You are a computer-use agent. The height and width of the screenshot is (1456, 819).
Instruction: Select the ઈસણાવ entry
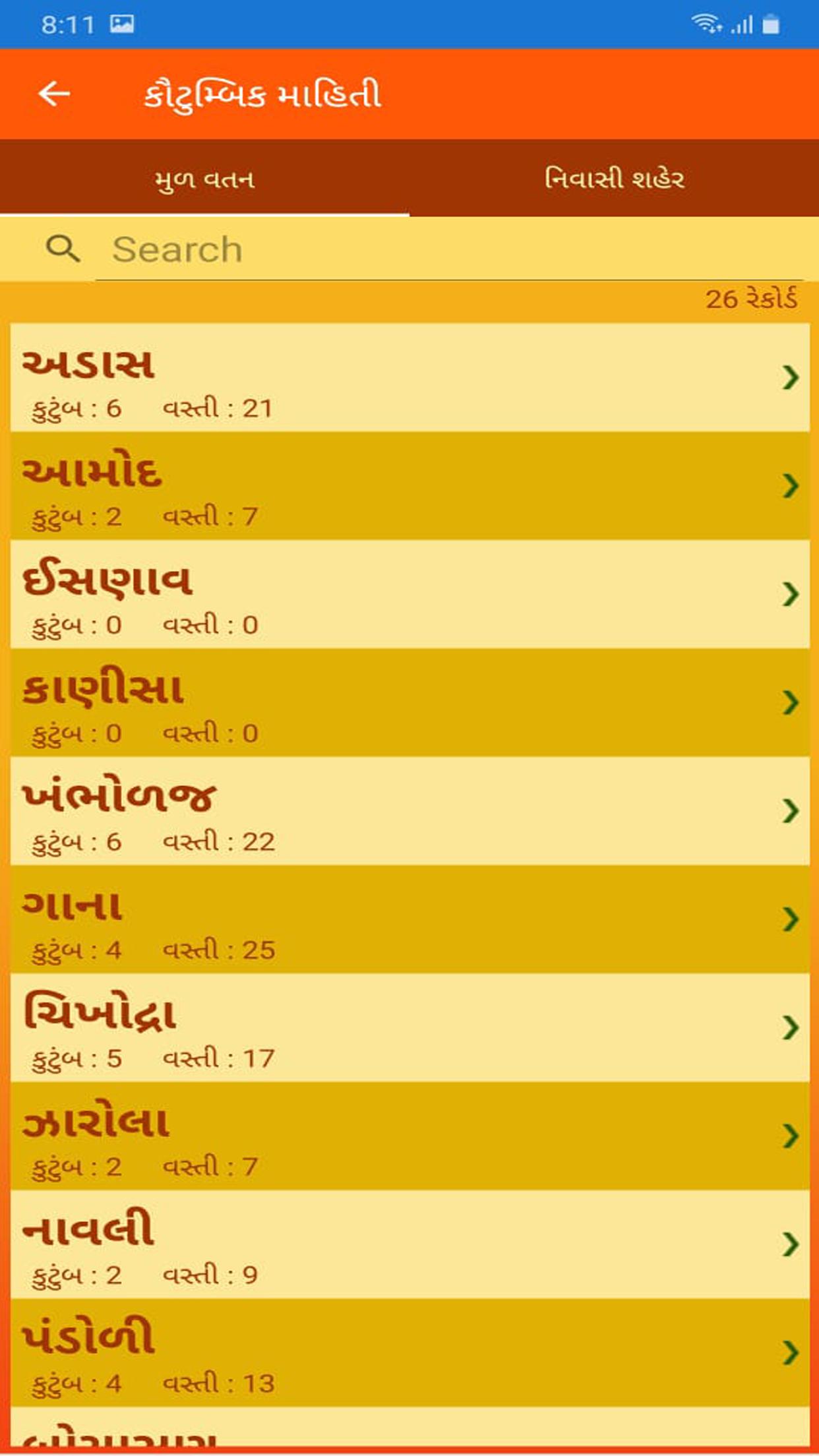tap(409, 594)
